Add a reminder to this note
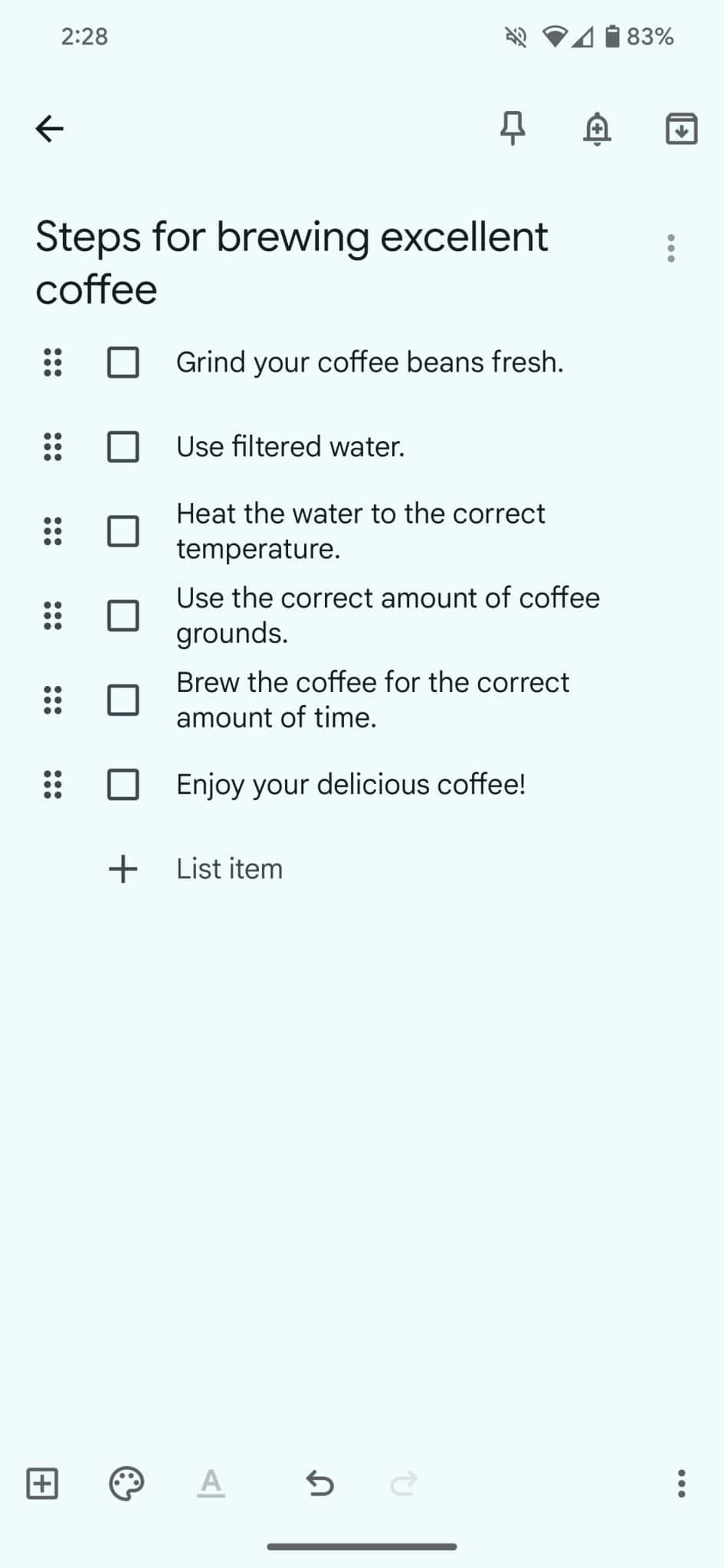Image resolution: width=724 pixels, height=1568 pixels. tap(597, 129)
